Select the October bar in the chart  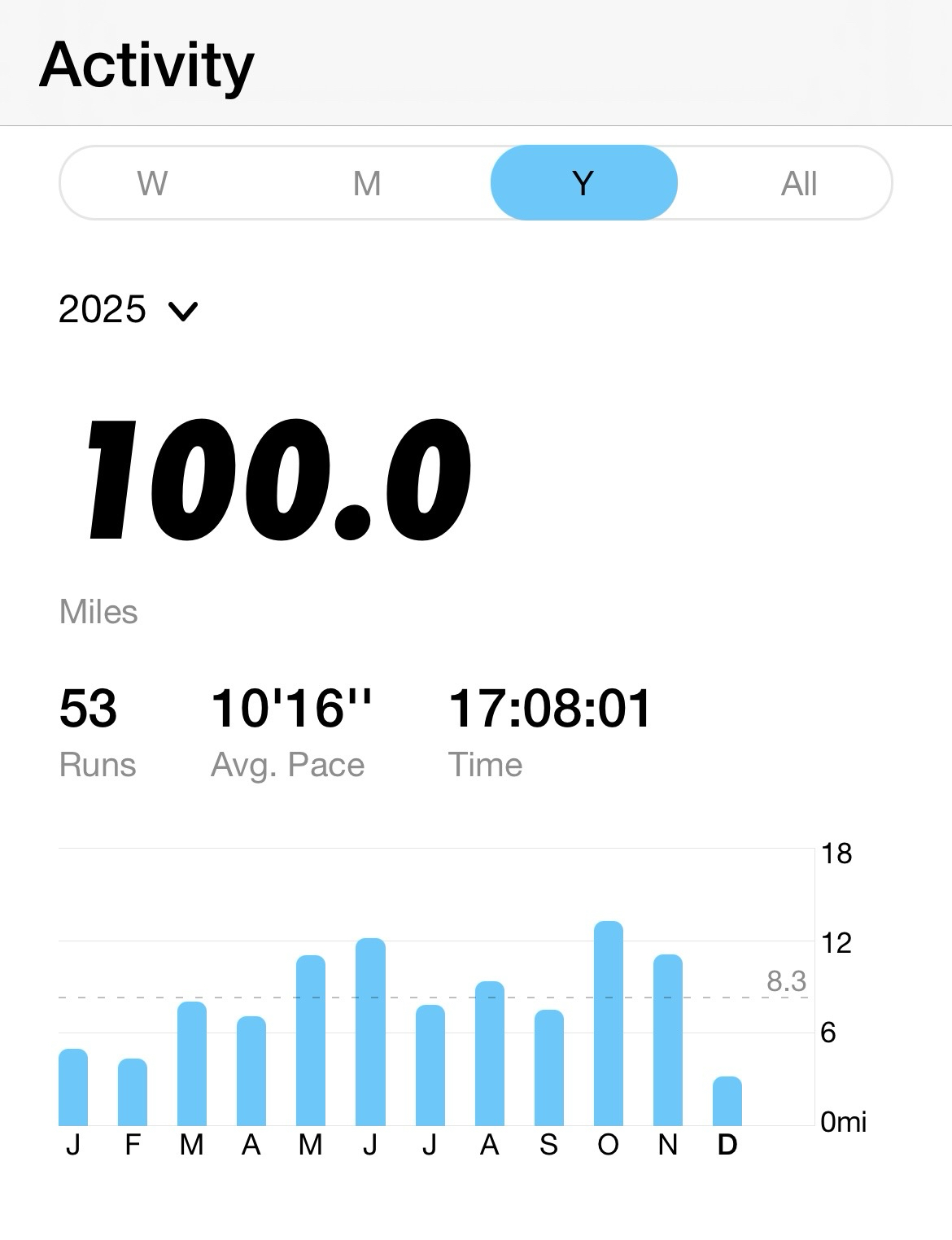point(609,1024)
